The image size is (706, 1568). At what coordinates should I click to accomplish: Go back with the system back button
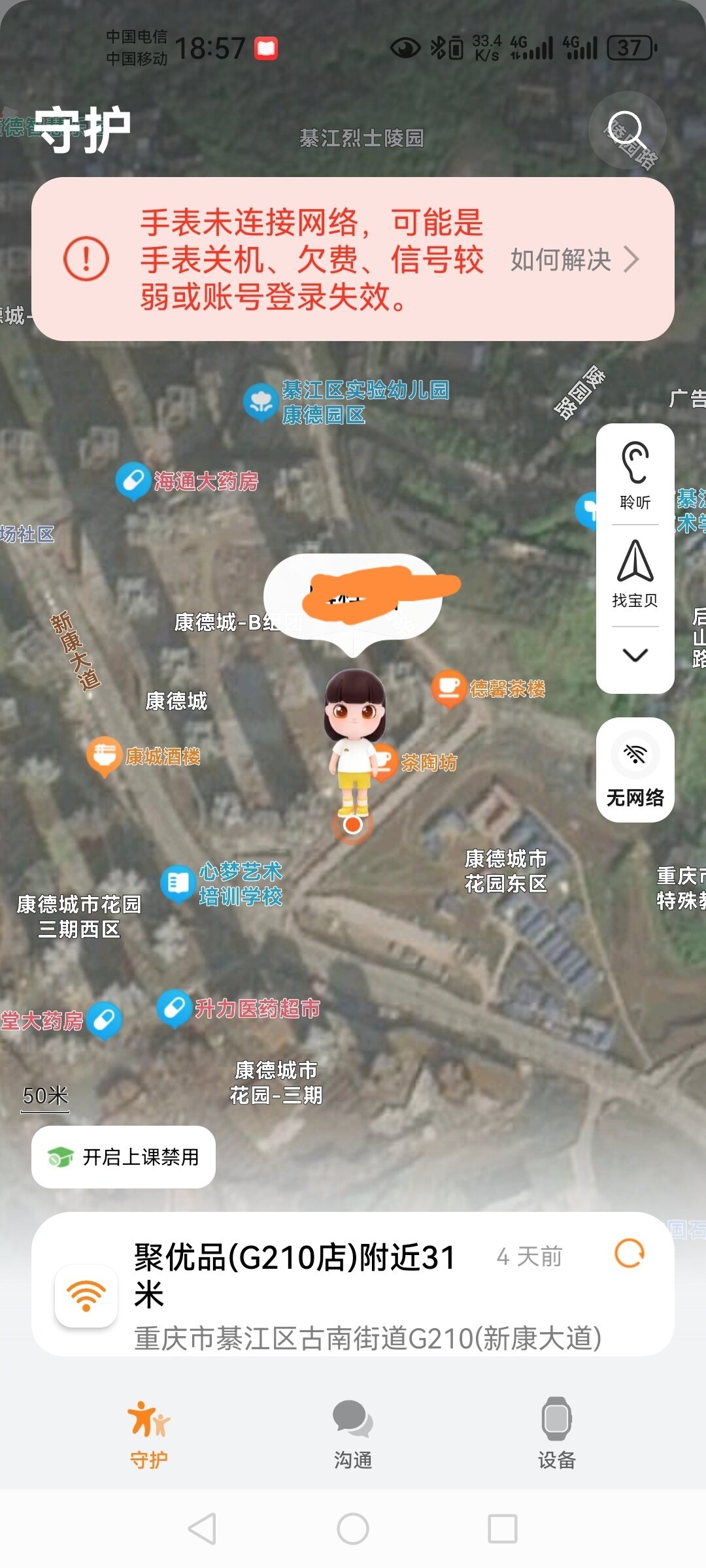[x=202, y=1529]
